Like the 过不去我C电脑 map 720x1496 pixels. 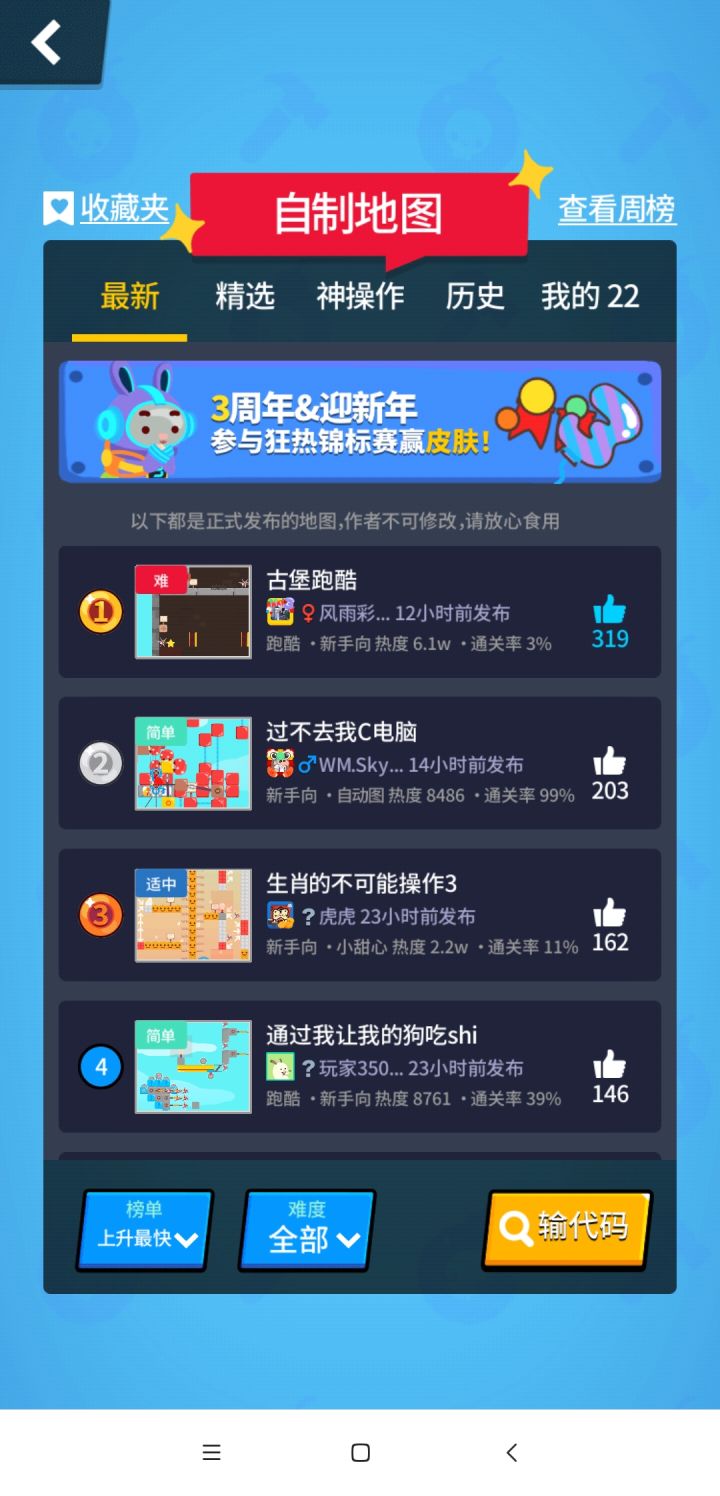[x=609, y=762]
